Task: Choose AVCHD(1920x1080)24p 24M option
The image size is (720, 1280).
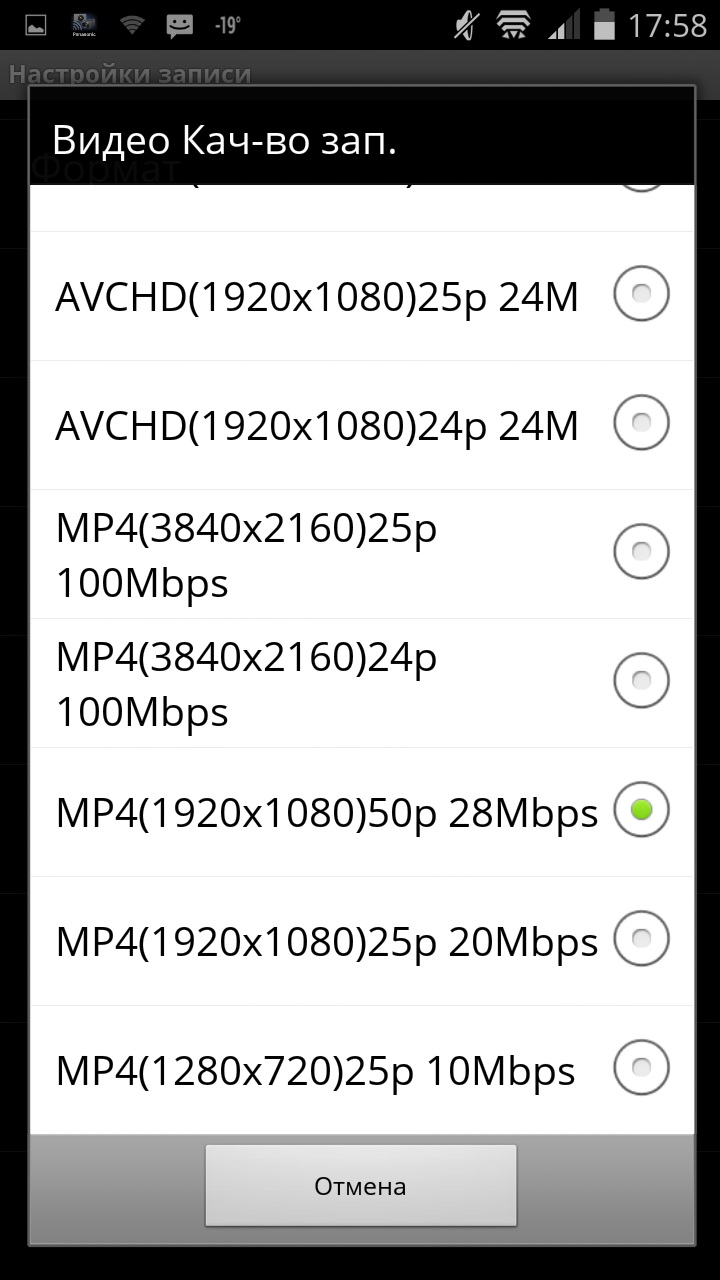Action: 362,425
